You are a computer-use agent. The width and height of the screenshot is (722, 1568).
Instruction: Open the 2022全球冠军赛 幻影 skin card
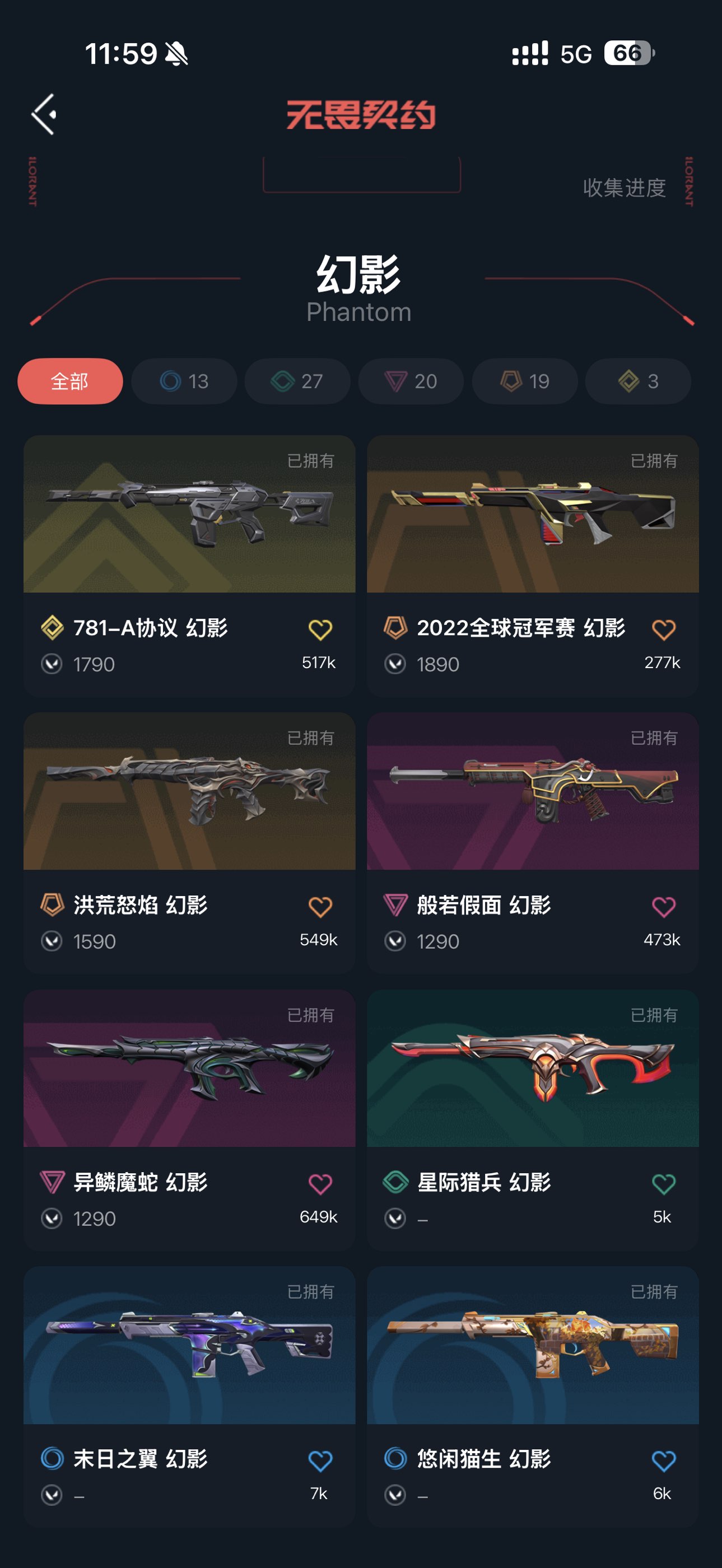click(532, 514)
